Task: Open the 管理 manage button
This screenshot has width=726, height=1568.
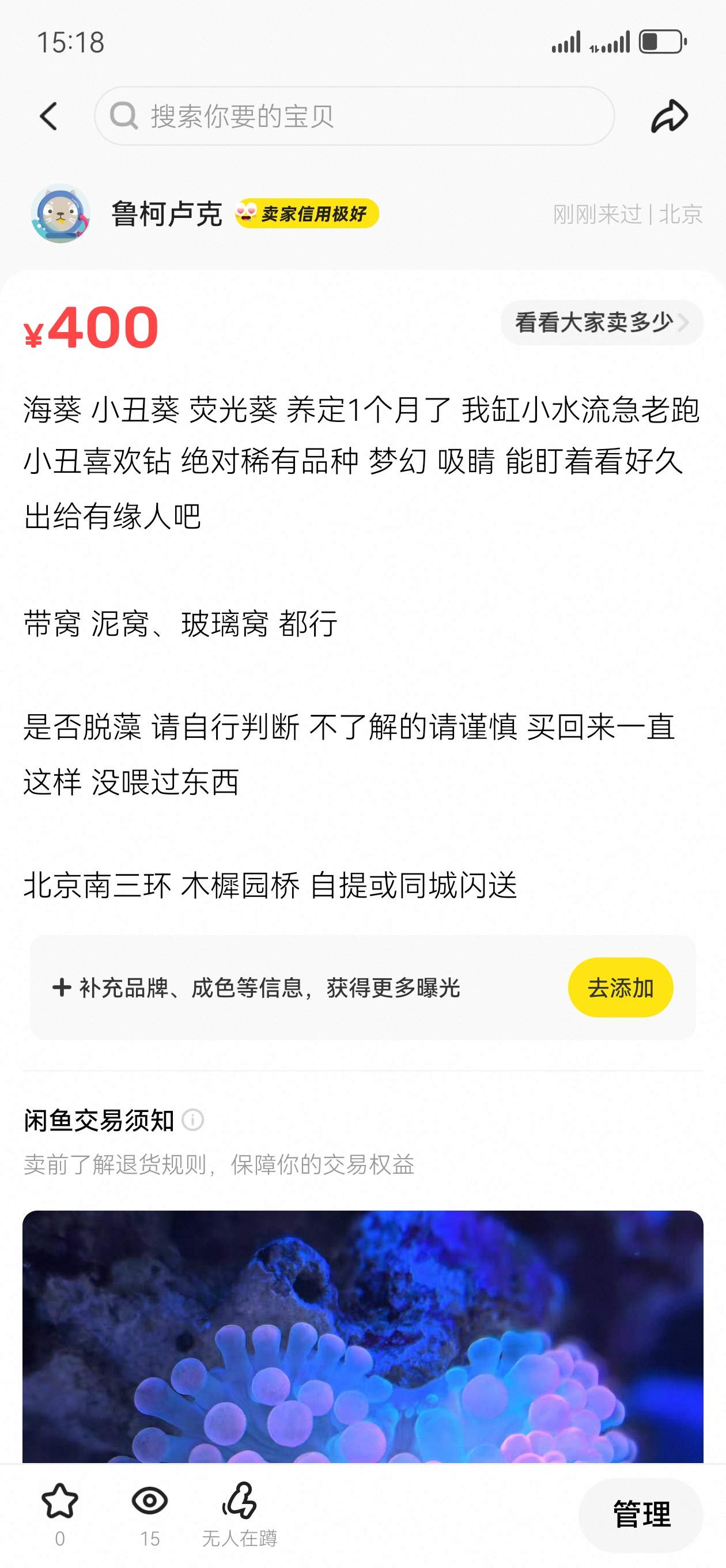Action: click(641, 1514)
